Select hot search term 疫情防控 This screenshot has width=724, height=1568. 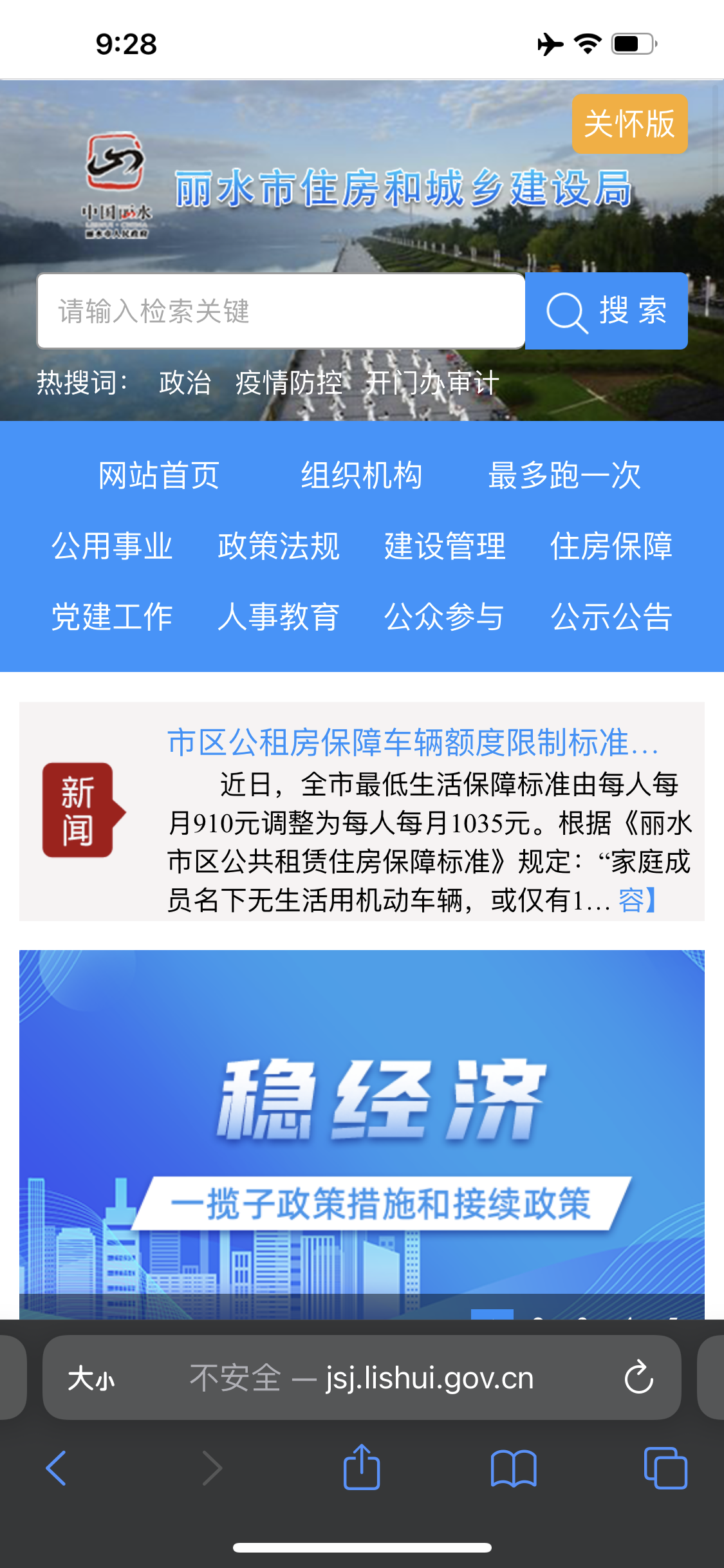click(289, 383)
